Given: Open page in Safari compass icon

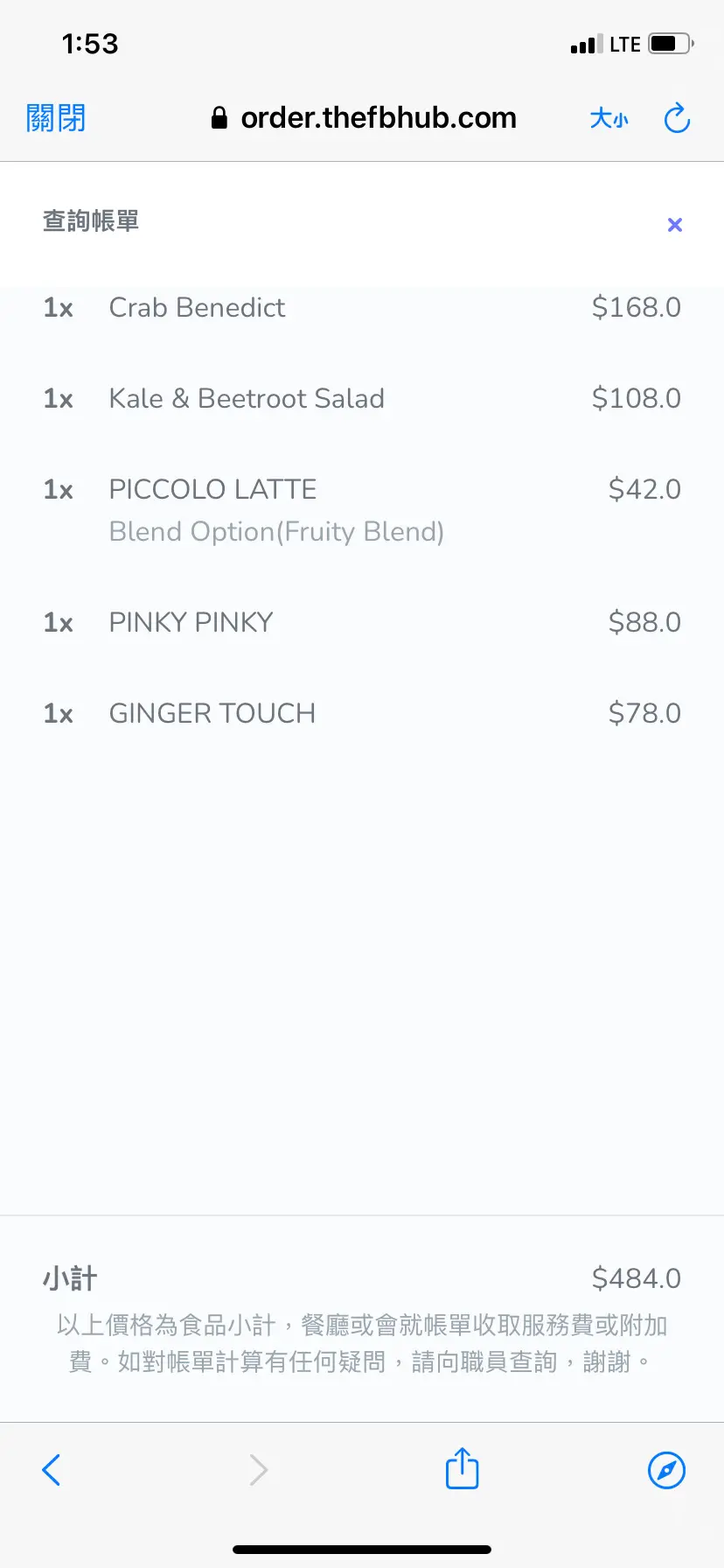Looking at the screenshot, I should tap(666, 1470).
